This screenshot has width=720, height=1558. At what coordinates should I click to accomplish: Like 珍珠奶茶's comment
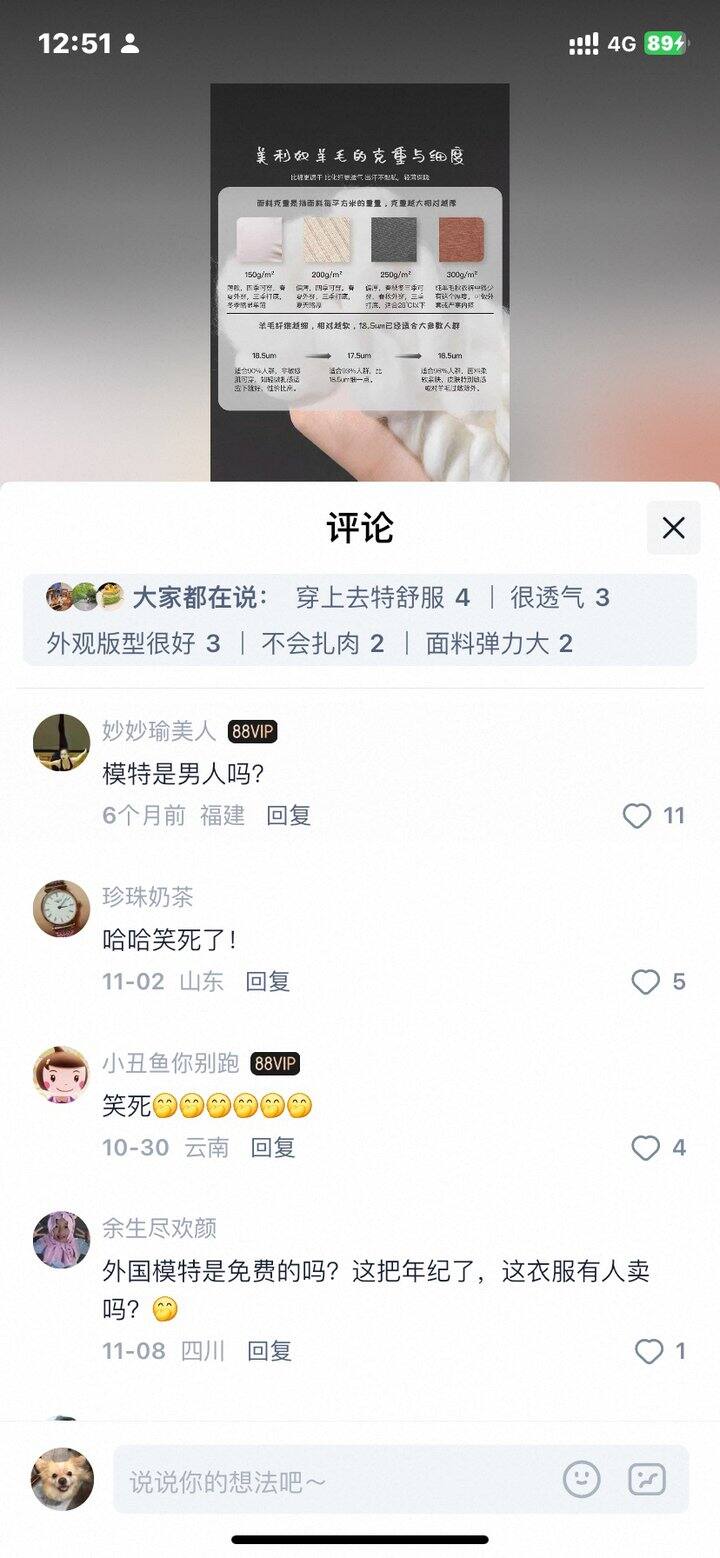646,982
